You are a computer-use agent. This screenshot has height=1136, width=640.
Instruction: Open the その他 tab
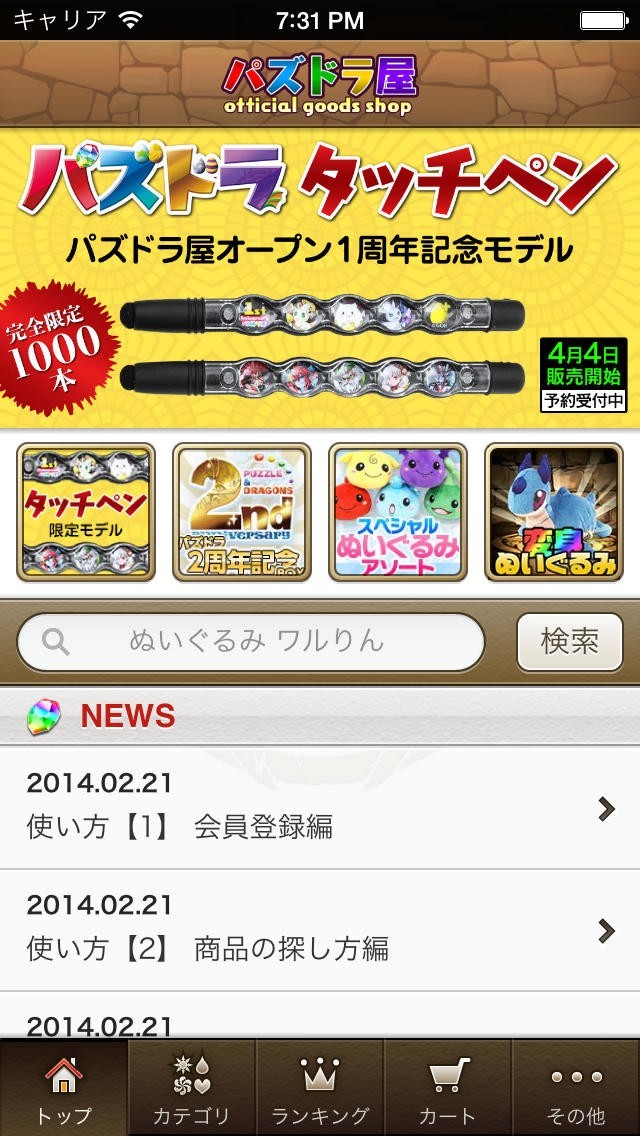tap(576, 1090)
